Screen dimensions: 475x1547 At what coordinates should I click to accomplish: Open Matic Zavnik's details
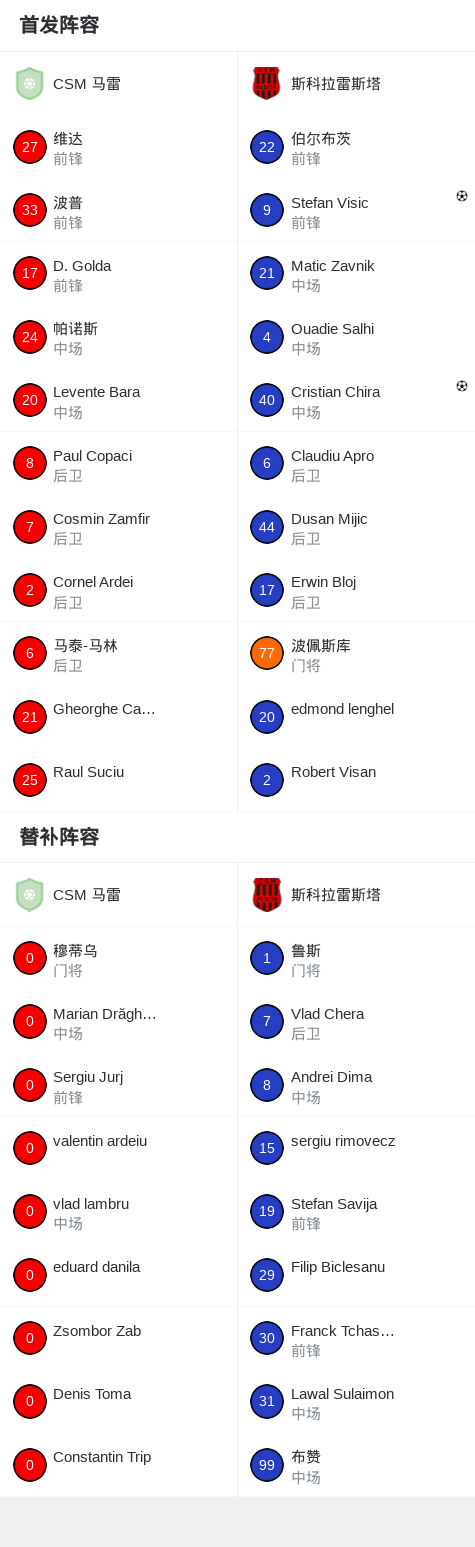click(x=356, y=274)
